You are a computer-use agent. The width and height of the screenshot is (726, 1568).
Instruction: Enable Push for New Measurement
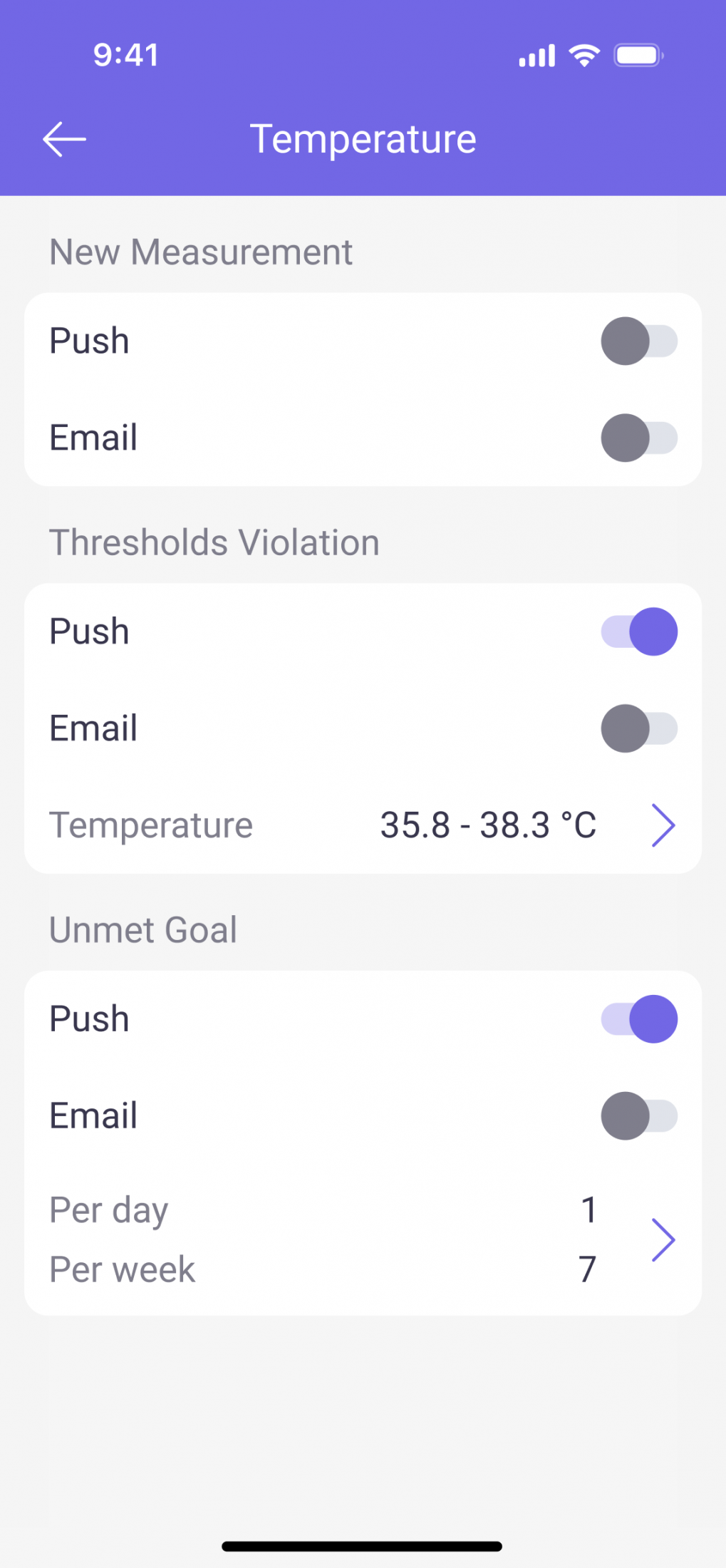click(639, 341)
